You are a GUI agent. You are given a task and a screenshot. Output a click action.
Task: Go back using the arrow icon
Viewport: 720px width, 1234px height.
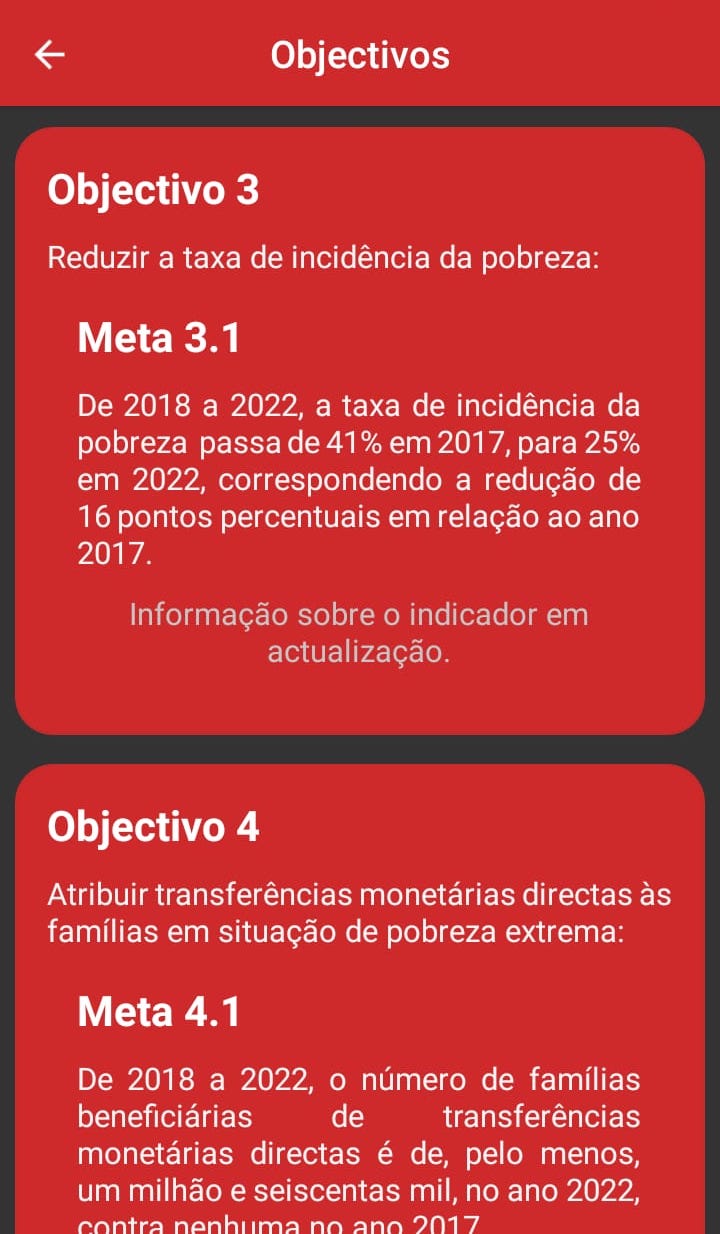pos(50,55)
